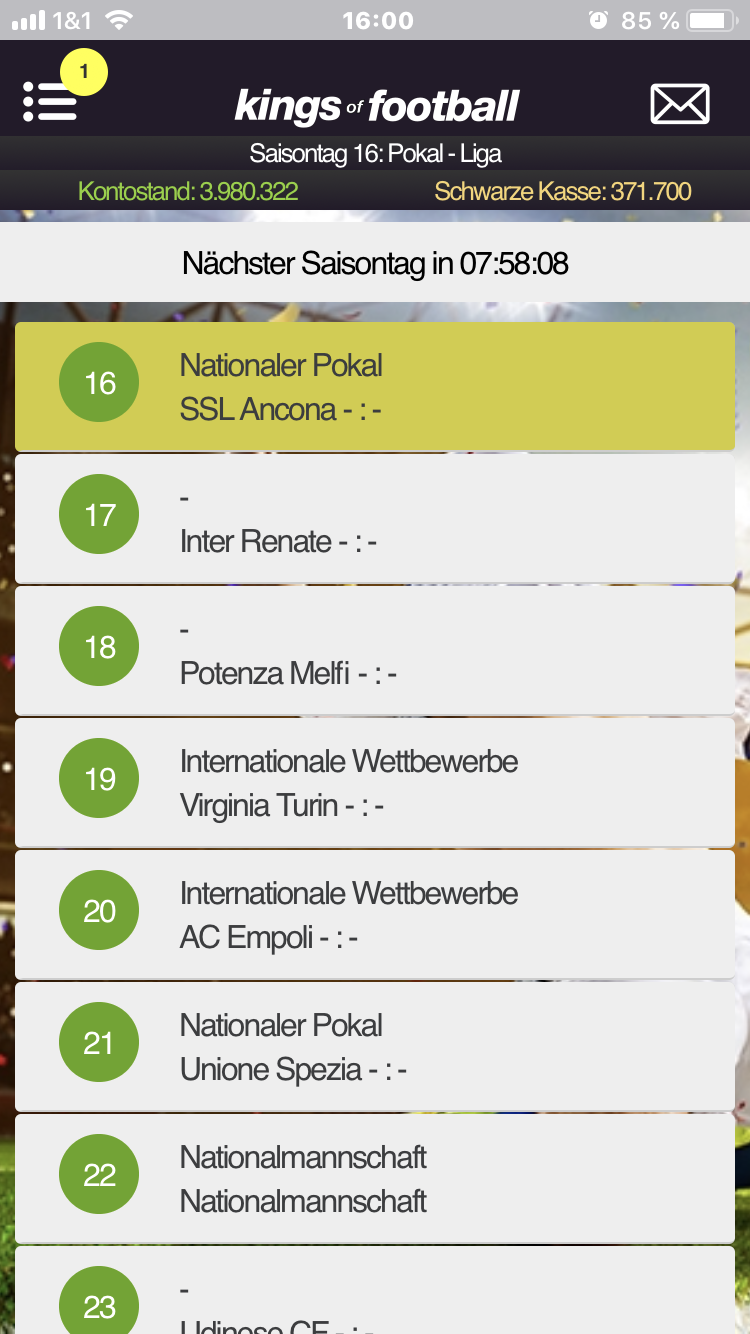Open matchday 23 fixture row
Viewport: 750px width, 1334px height.
coord(375,1295)
